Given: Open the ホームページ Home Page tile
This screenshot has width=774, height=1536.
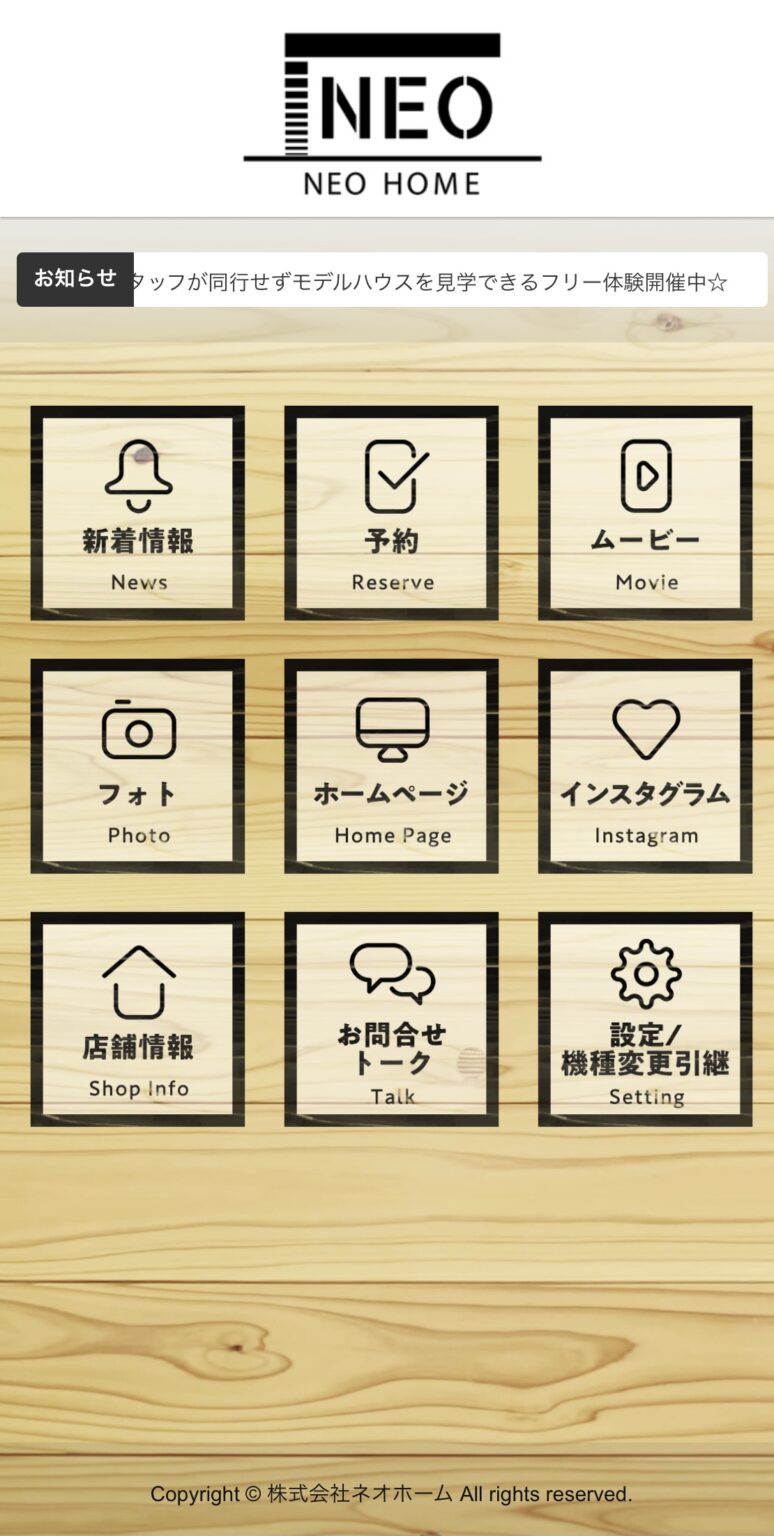Looking at the screenshot, I should 392,766.
